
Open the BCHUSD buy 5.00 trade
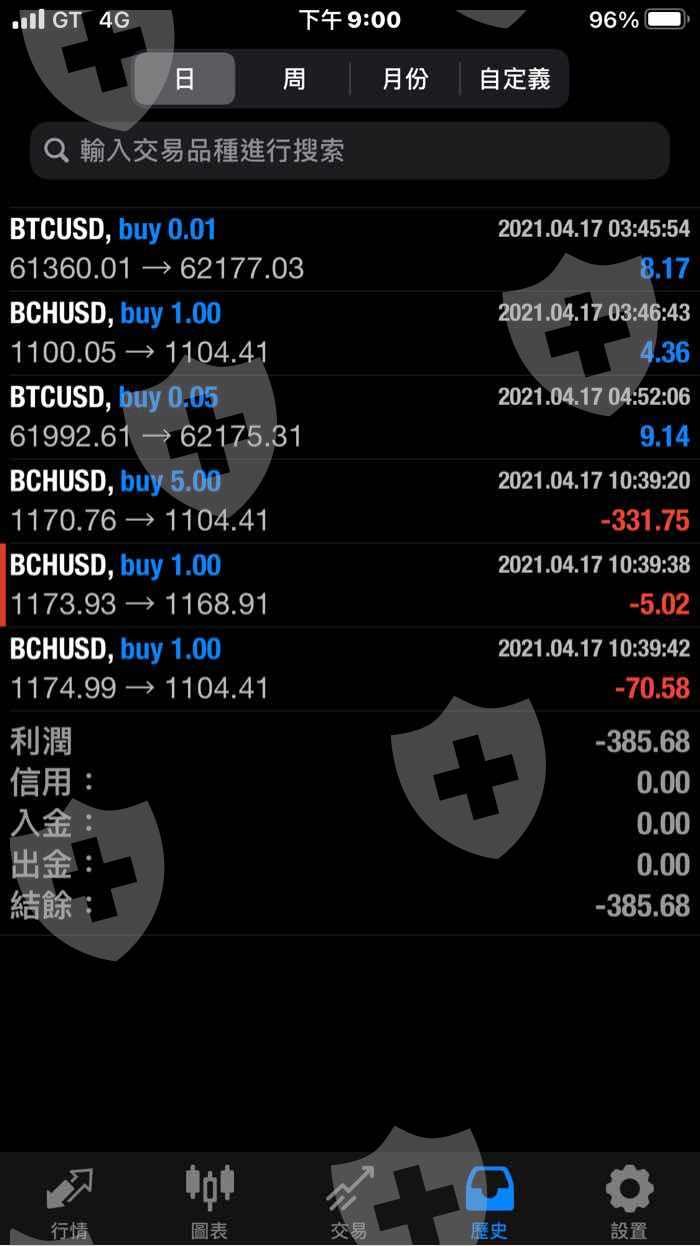[x=350, y=501]
